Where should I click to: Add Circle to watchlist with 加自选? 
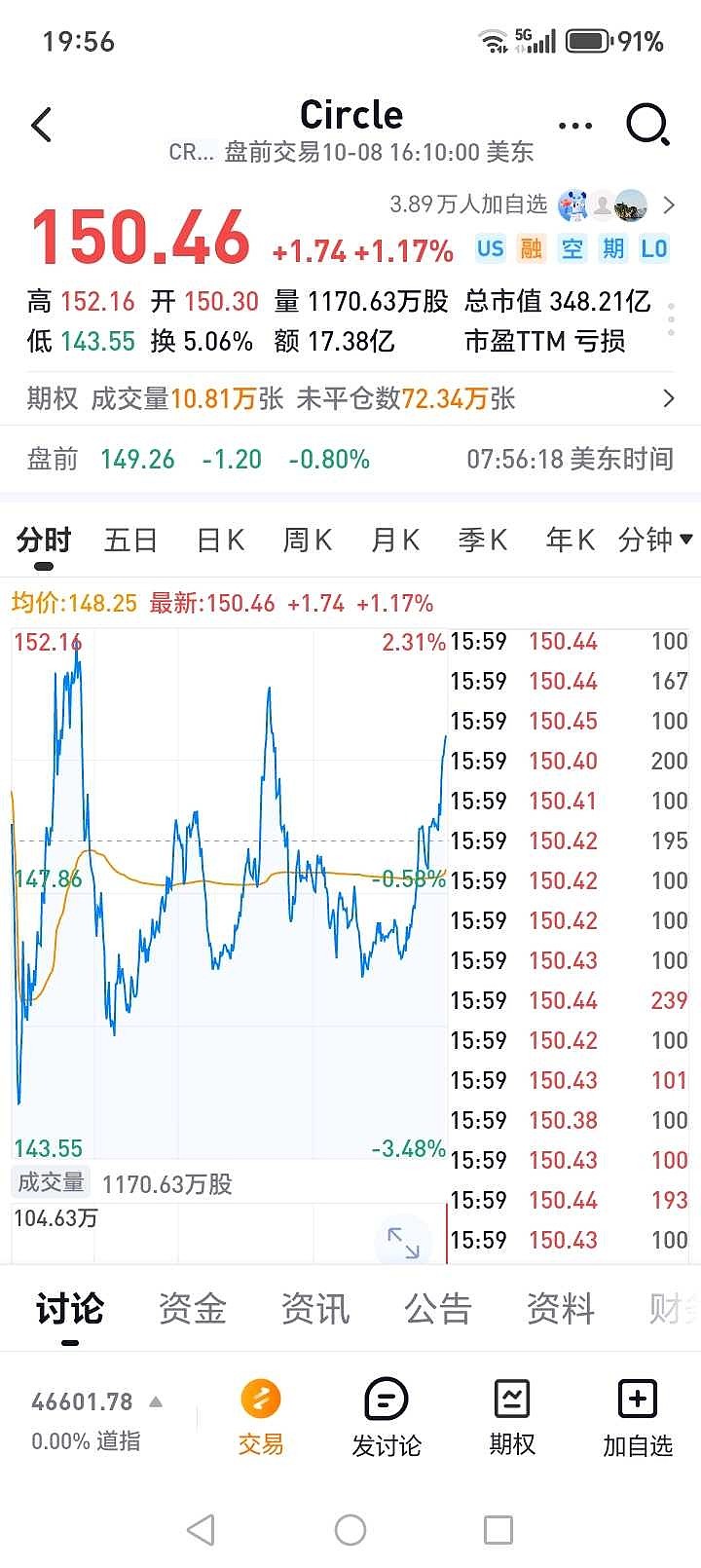[x=638, y=1417]
